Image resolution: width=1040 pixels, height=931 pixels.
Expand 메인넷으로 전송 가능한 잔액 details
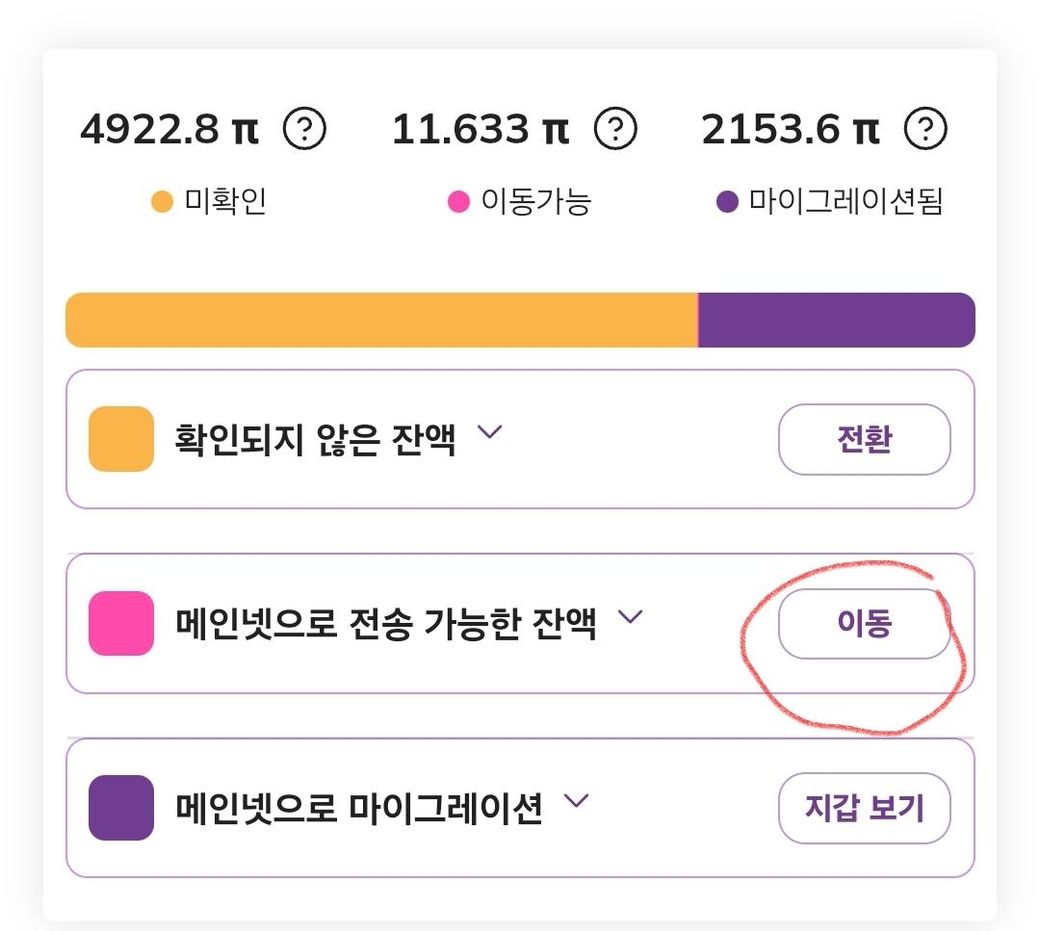629,617
